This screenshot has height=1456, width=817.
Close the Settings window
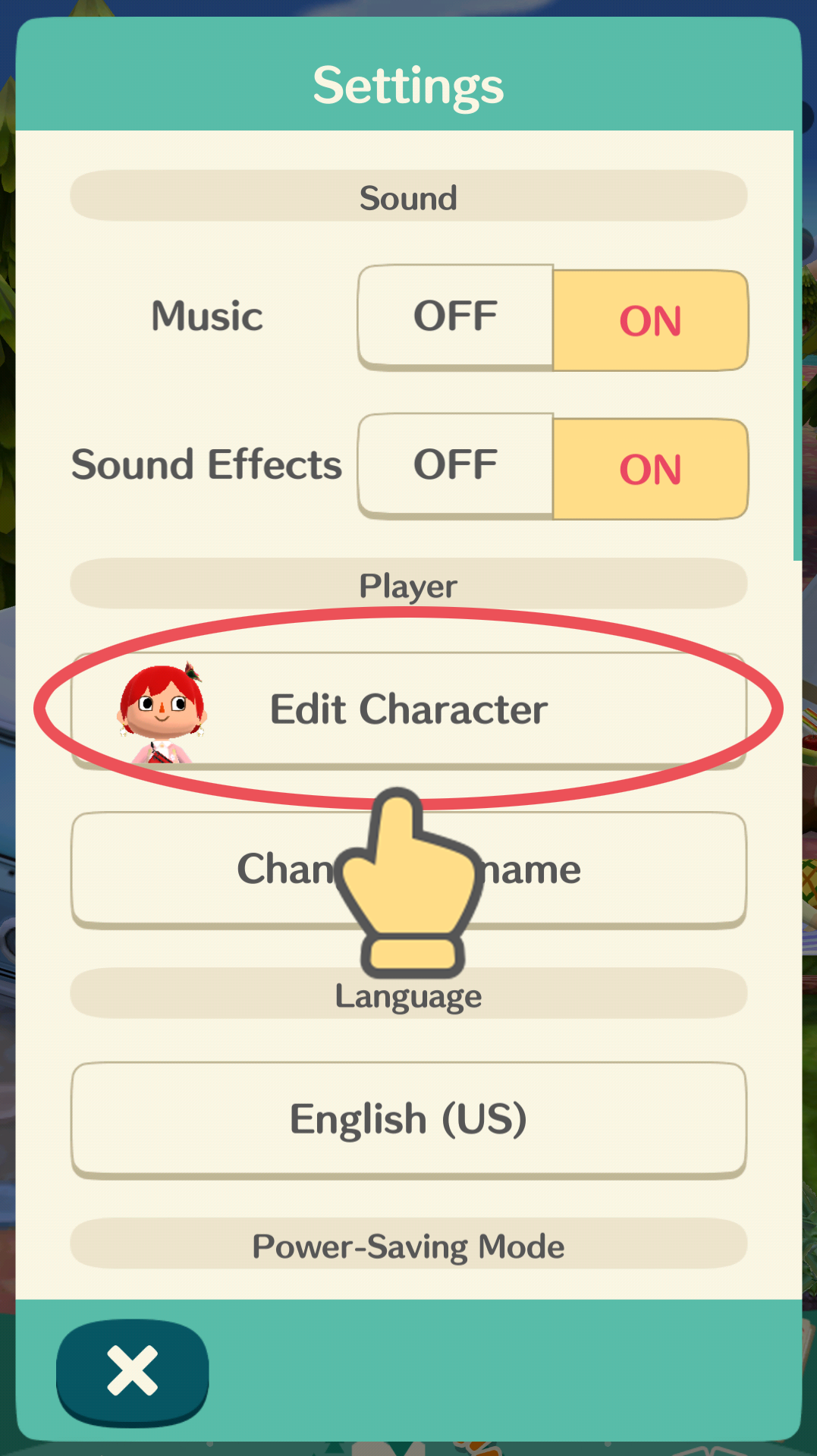133,1371
